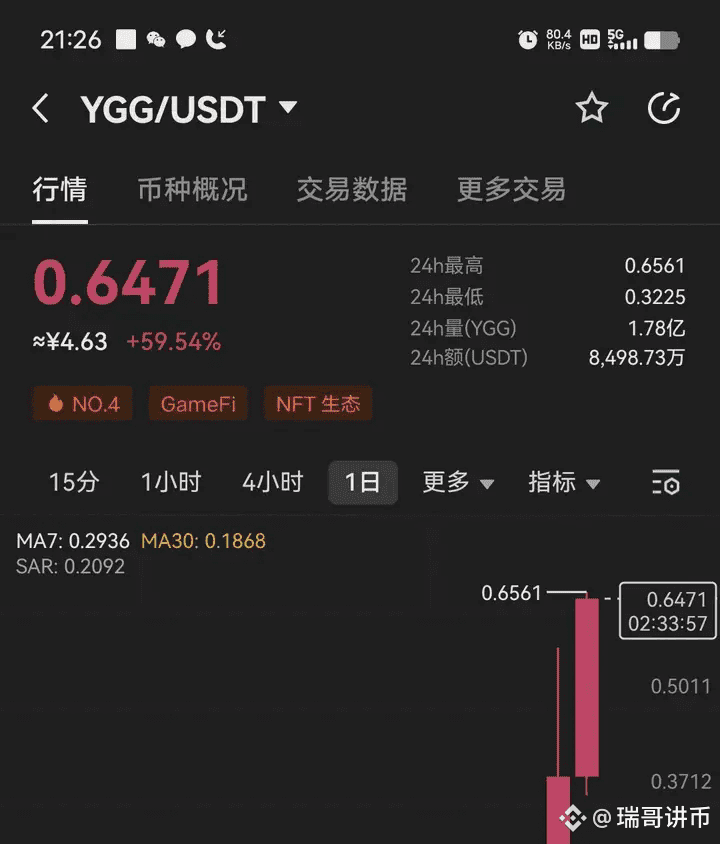Switch chart to 1小时 interval
Screen dimensions: 720x844
click(171, 482)
